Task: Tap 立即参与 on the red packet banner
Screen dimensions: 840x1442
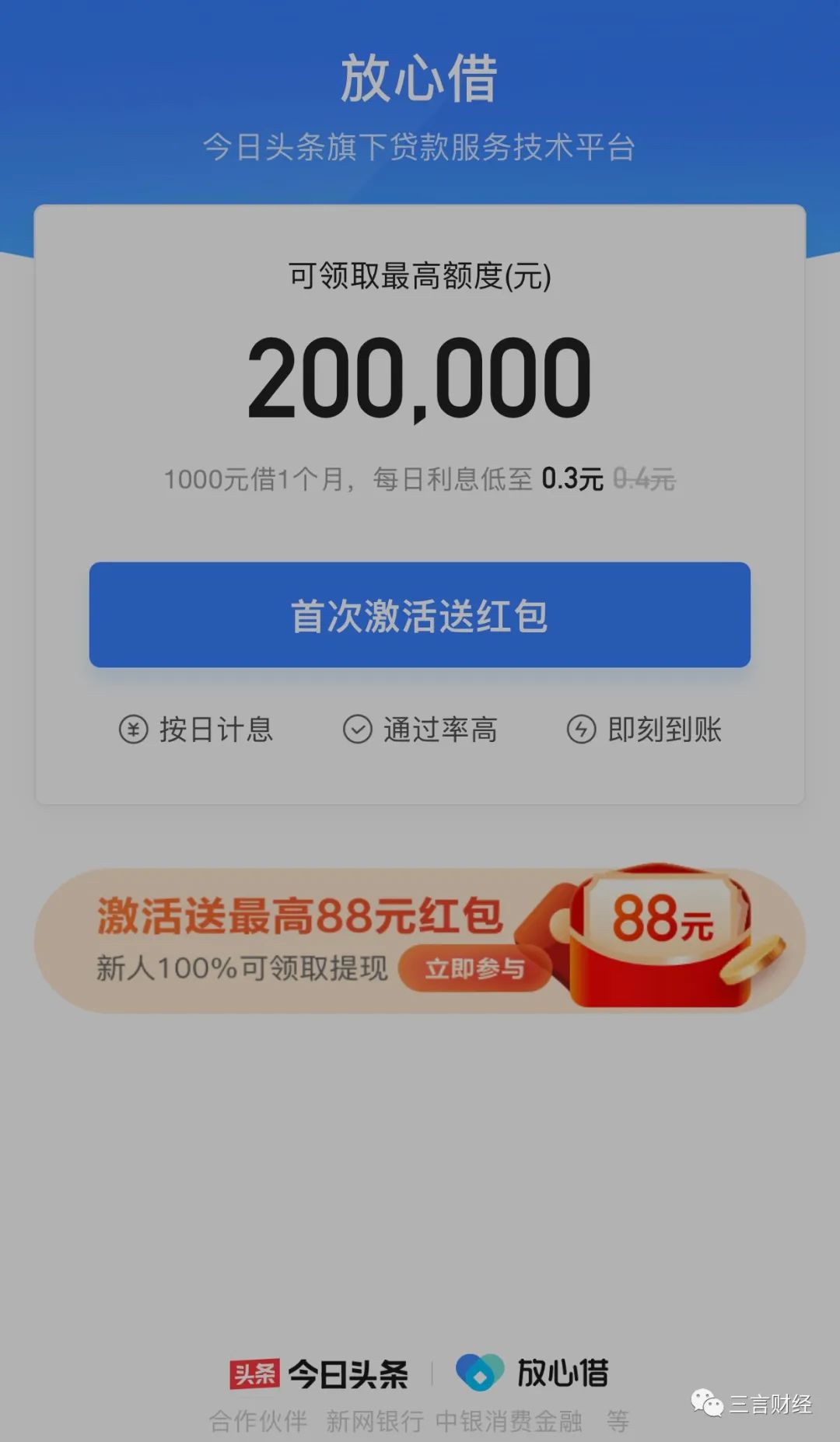Action: click(474, 968)
